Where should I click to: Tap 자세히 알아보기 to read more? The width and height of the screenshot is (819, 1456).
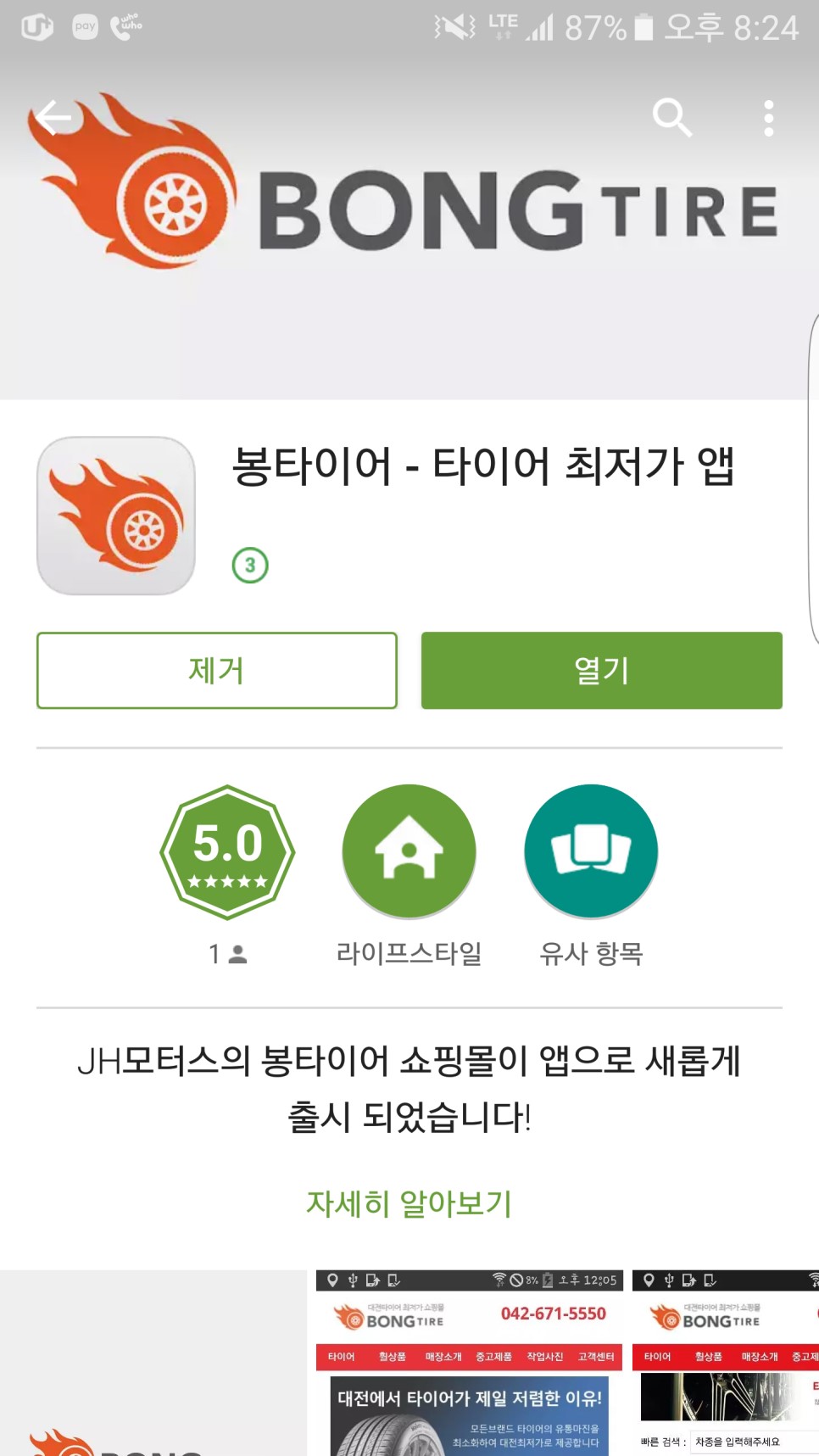tap(409, 1203)
